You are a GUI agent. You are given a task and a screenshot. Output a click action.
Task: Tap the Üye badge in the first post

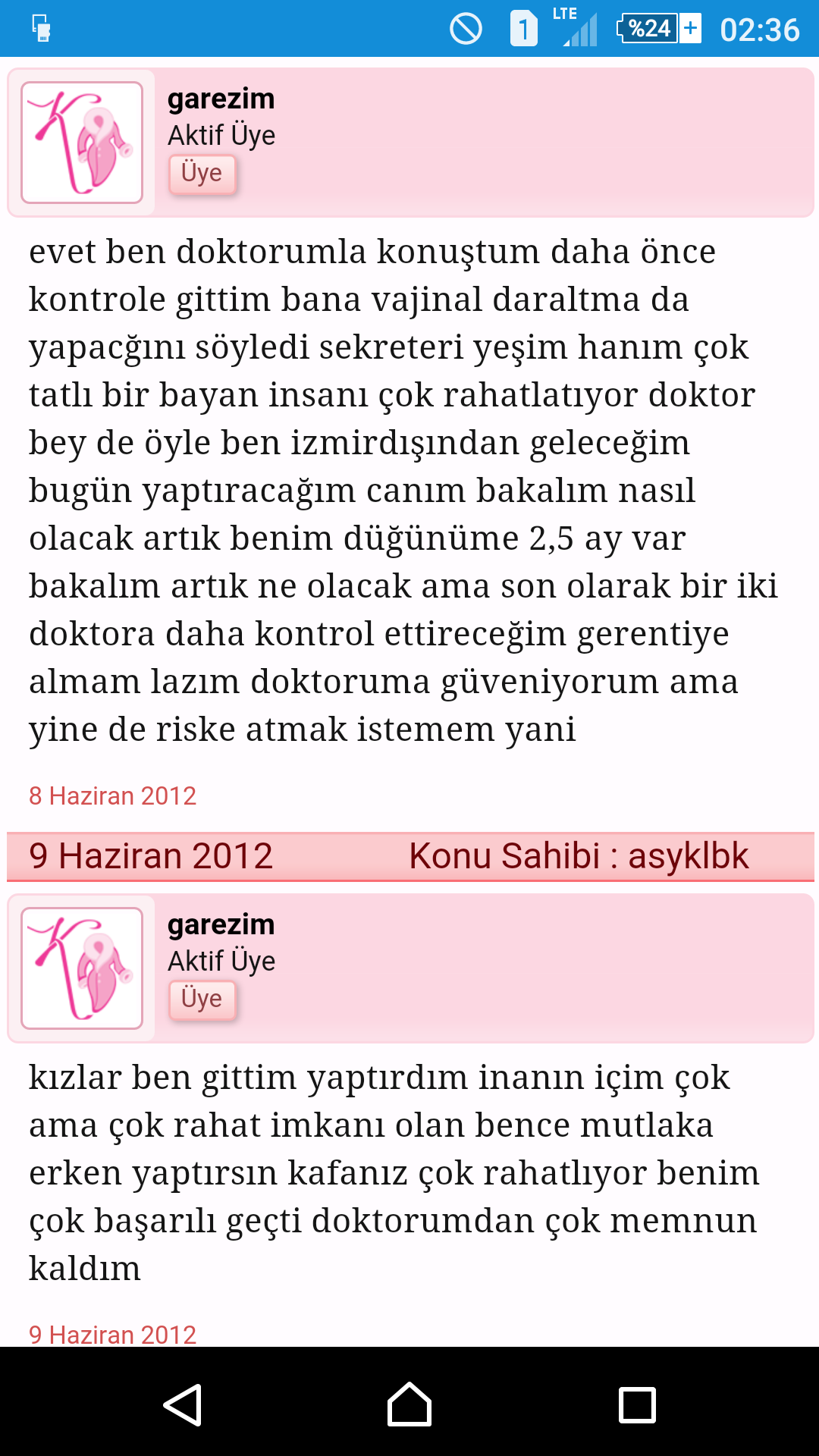point(202,174)
